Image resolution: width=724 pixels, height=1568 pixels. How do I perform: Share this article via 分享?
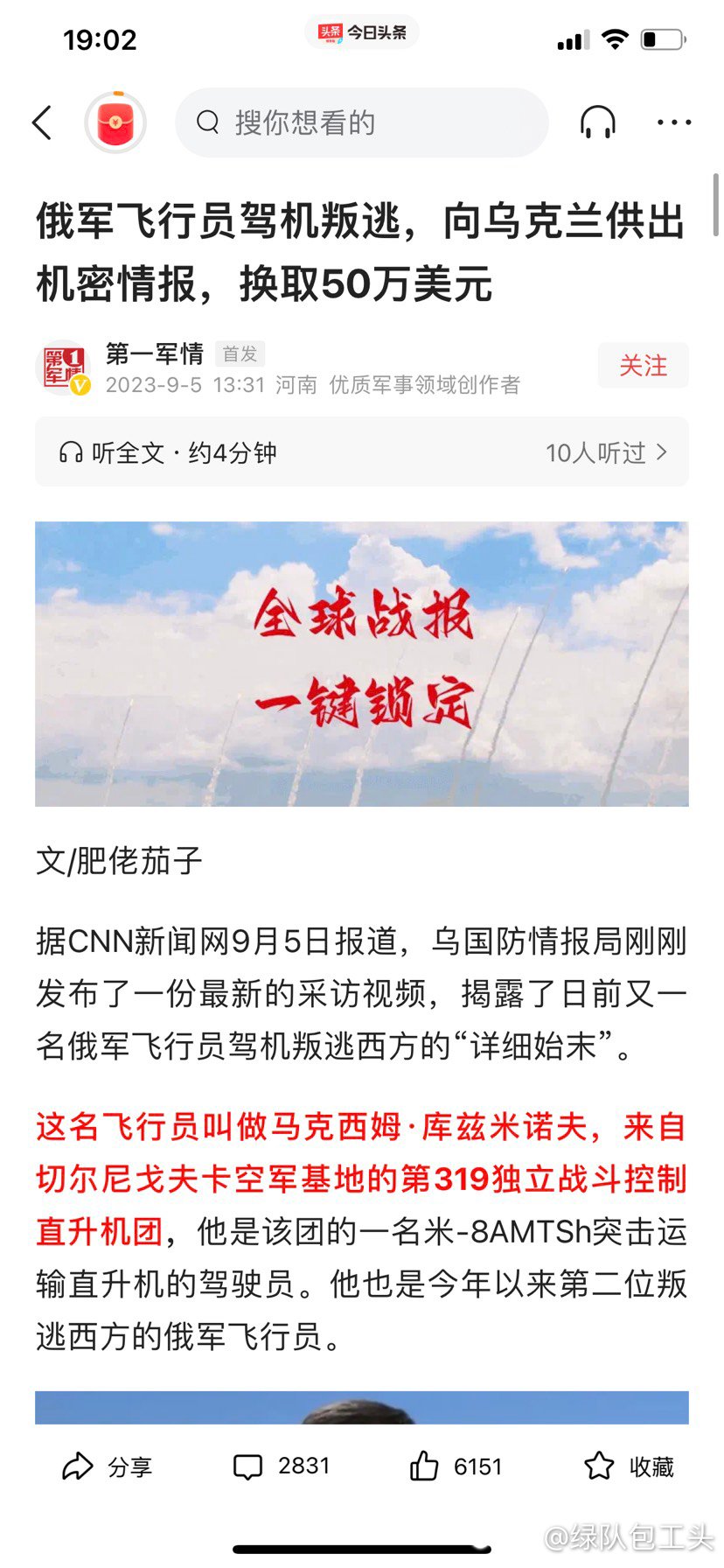coord(107,1466)
